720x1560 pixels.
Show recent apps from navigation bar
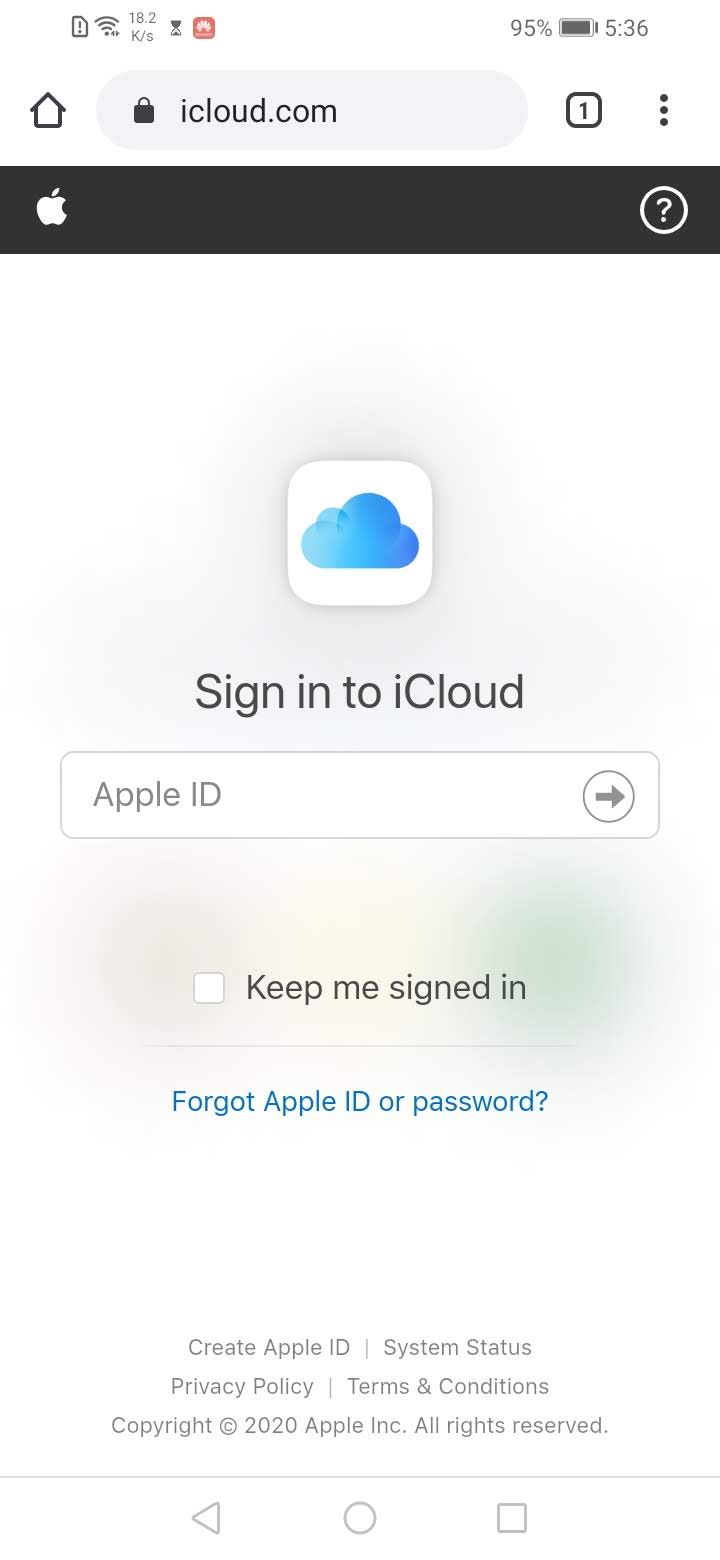511,1518
